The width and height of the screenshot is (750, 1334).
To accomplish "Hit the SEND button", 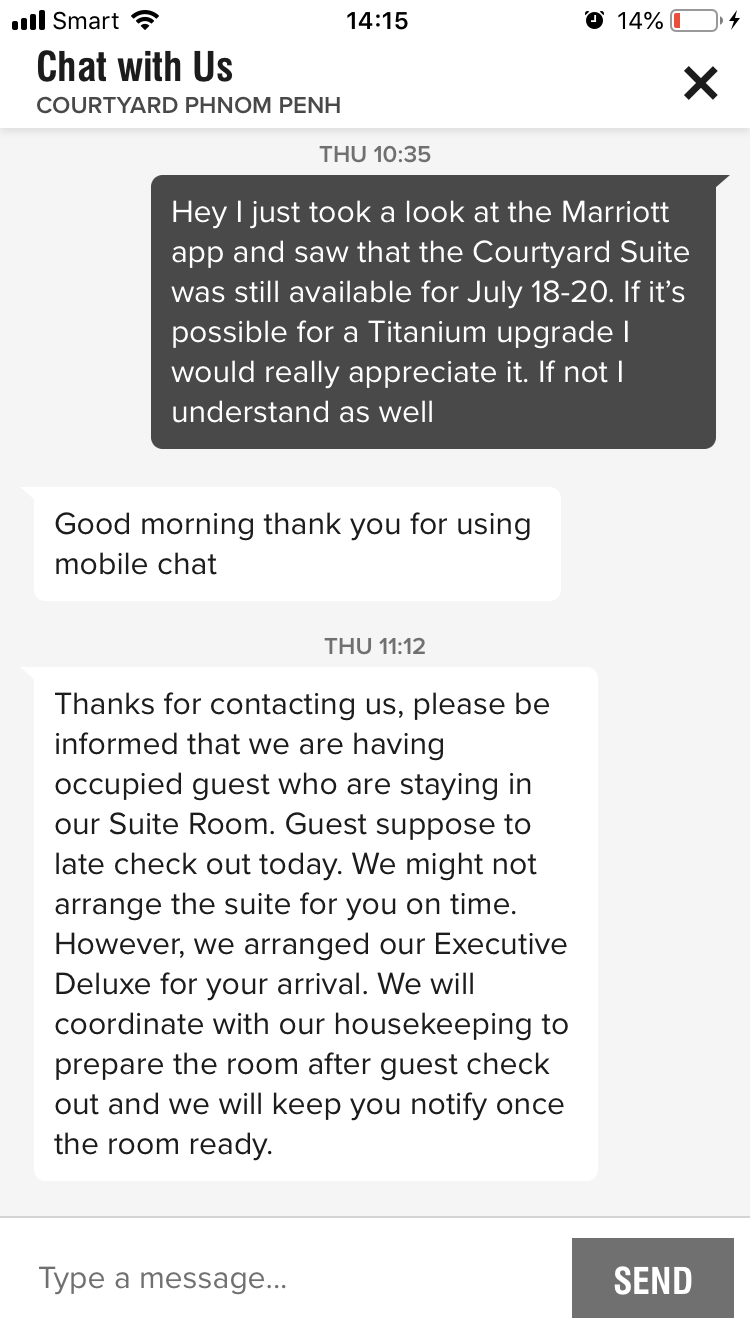I will coord(652,1279).
